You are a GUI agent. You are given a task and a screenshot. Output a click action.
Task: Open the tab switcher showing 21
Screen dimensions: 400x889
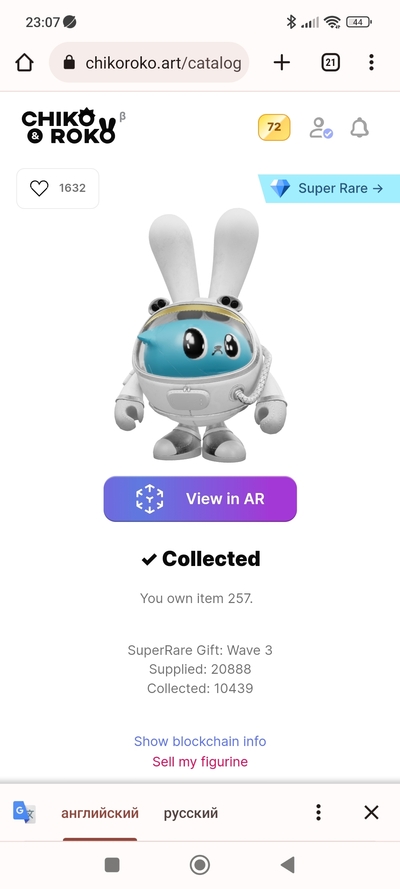point(330,62)
